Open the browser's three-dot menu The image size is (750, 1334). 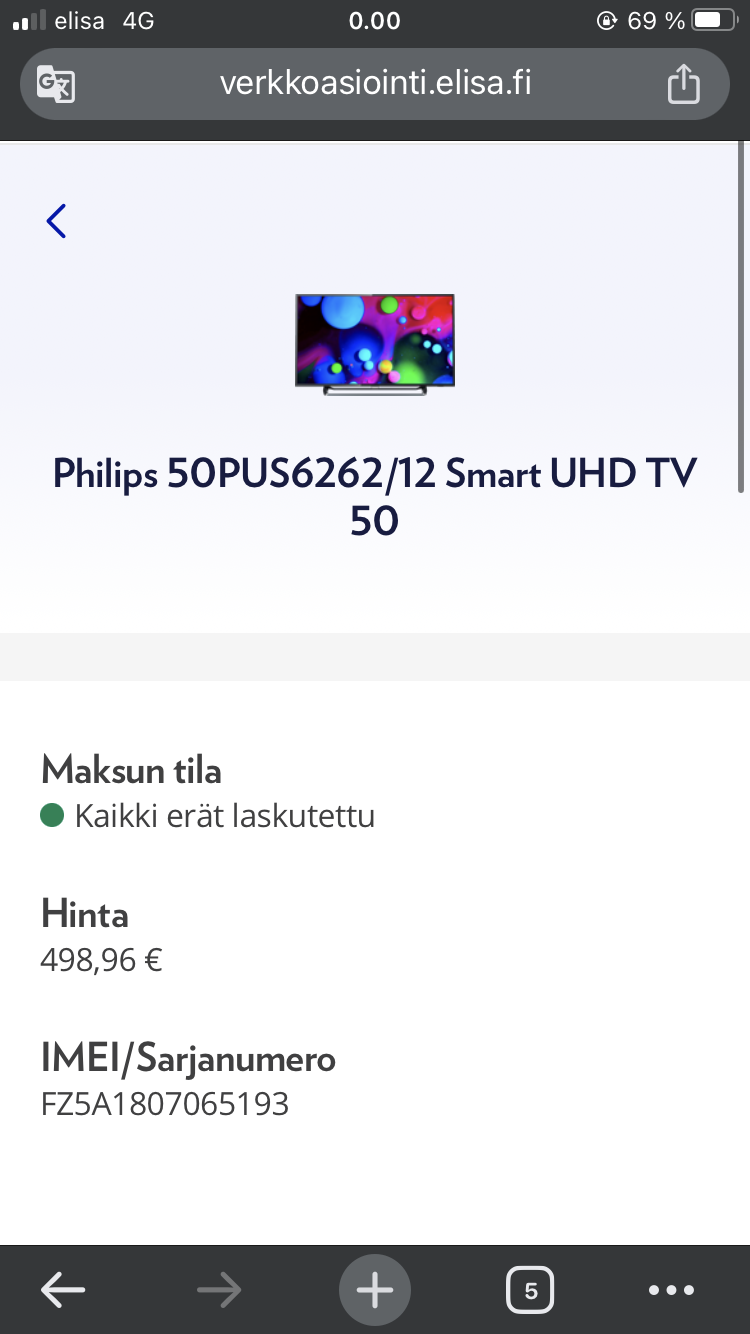pos(671,1291)
